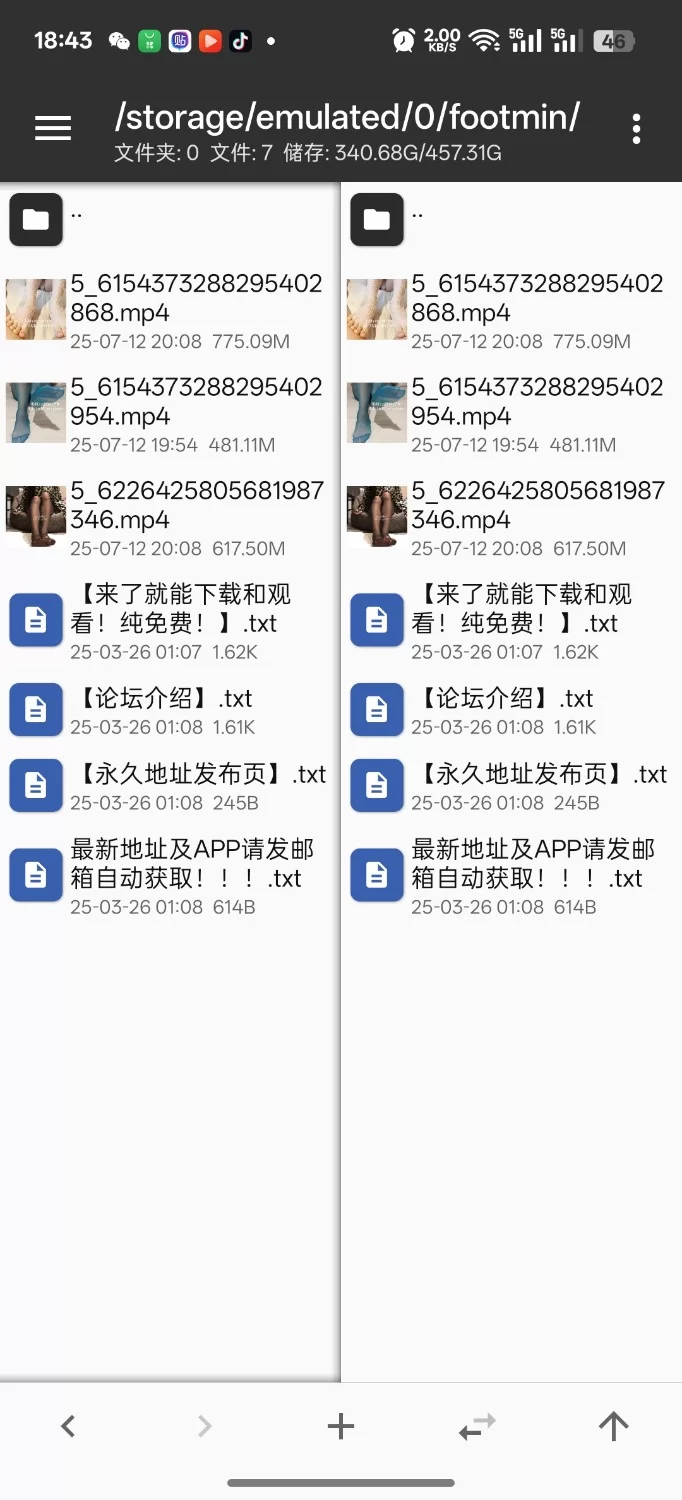Jump up one level with the up arrow
The width and height of the screenshot is (682, 1500).
tap(613, 1426)
